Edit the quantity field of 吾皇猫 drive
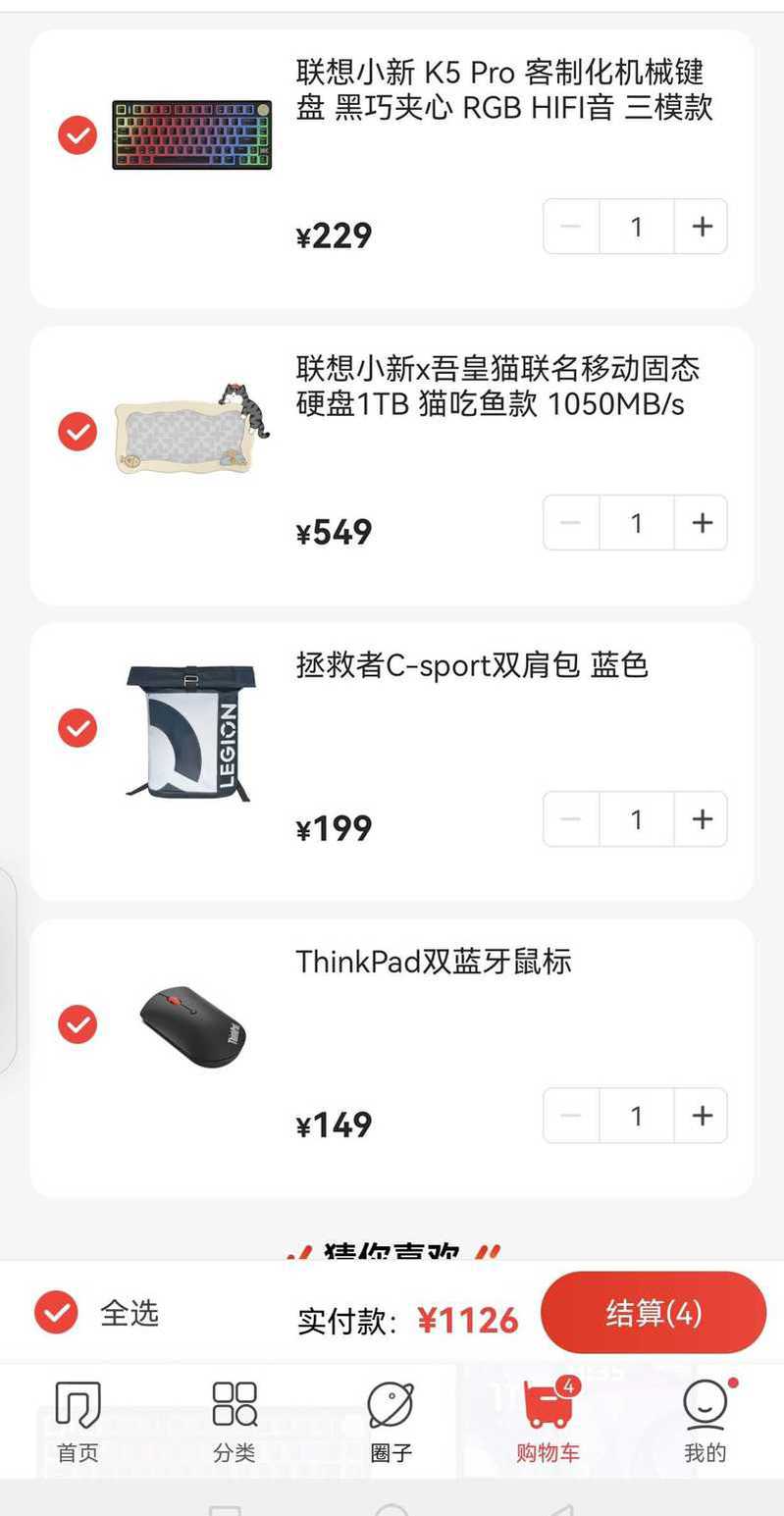784x1516 pixels. coord(636,523)
